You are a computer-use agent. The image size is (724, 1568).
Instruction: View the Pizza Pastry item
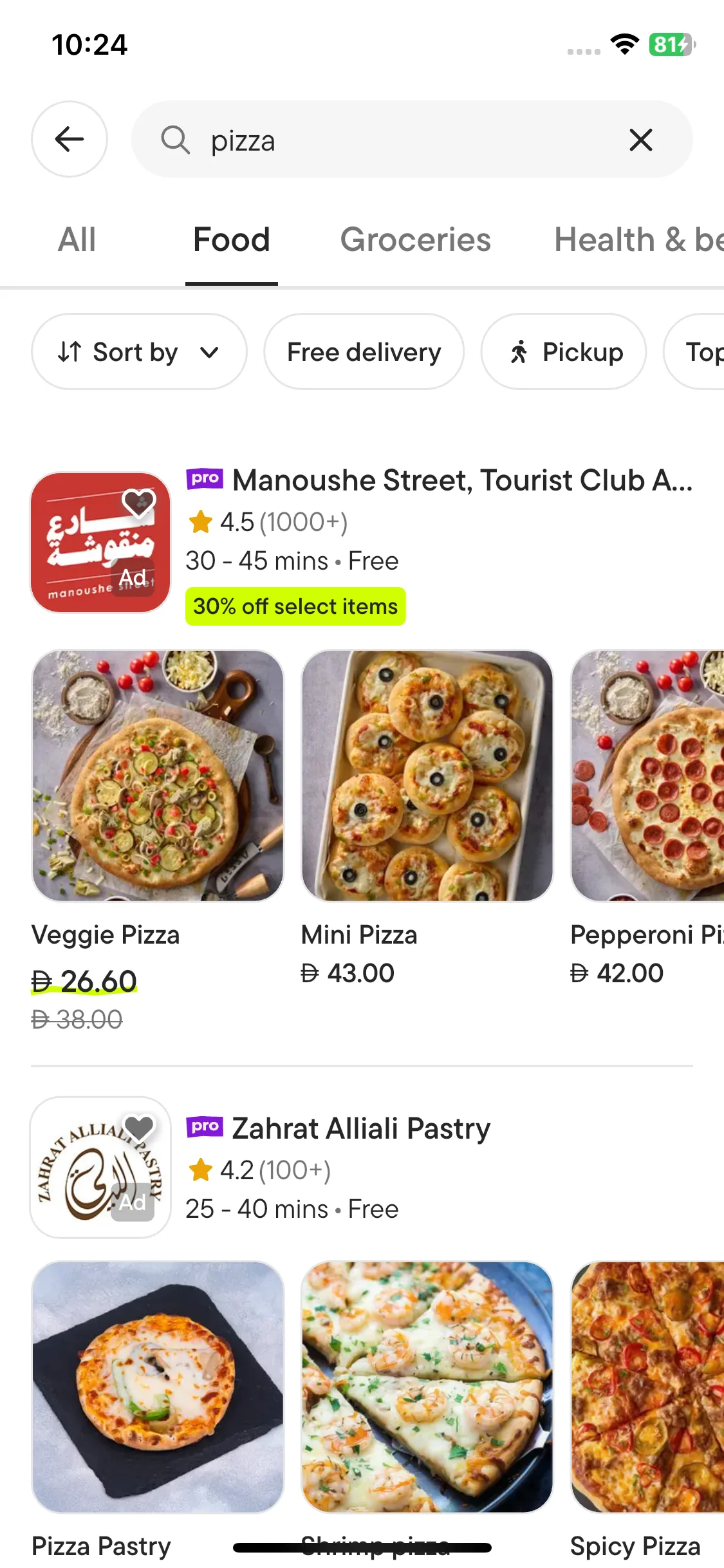158,1386
